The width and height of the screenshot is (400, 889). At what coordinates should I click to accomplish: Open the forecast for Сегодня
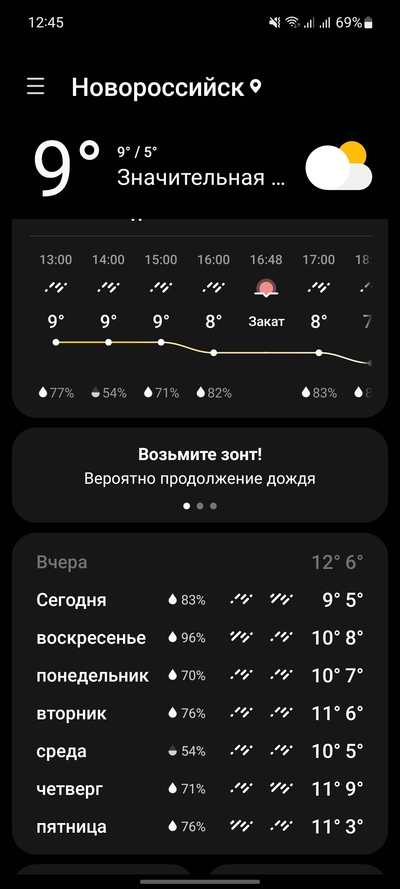click(x=199, y=600)
